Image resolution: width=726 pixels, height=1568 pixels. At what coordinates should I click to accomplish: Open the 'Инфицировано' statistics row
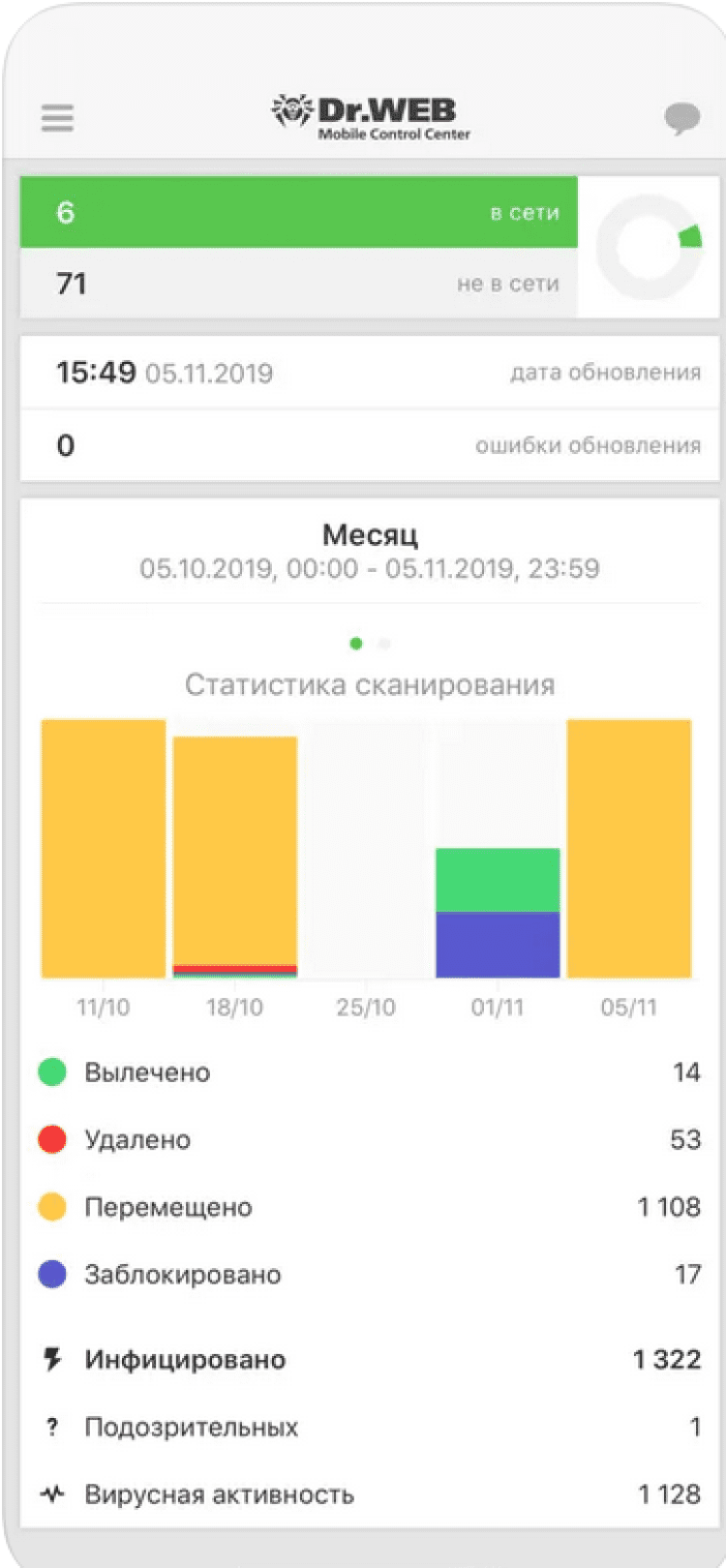tap(370, 1359)
